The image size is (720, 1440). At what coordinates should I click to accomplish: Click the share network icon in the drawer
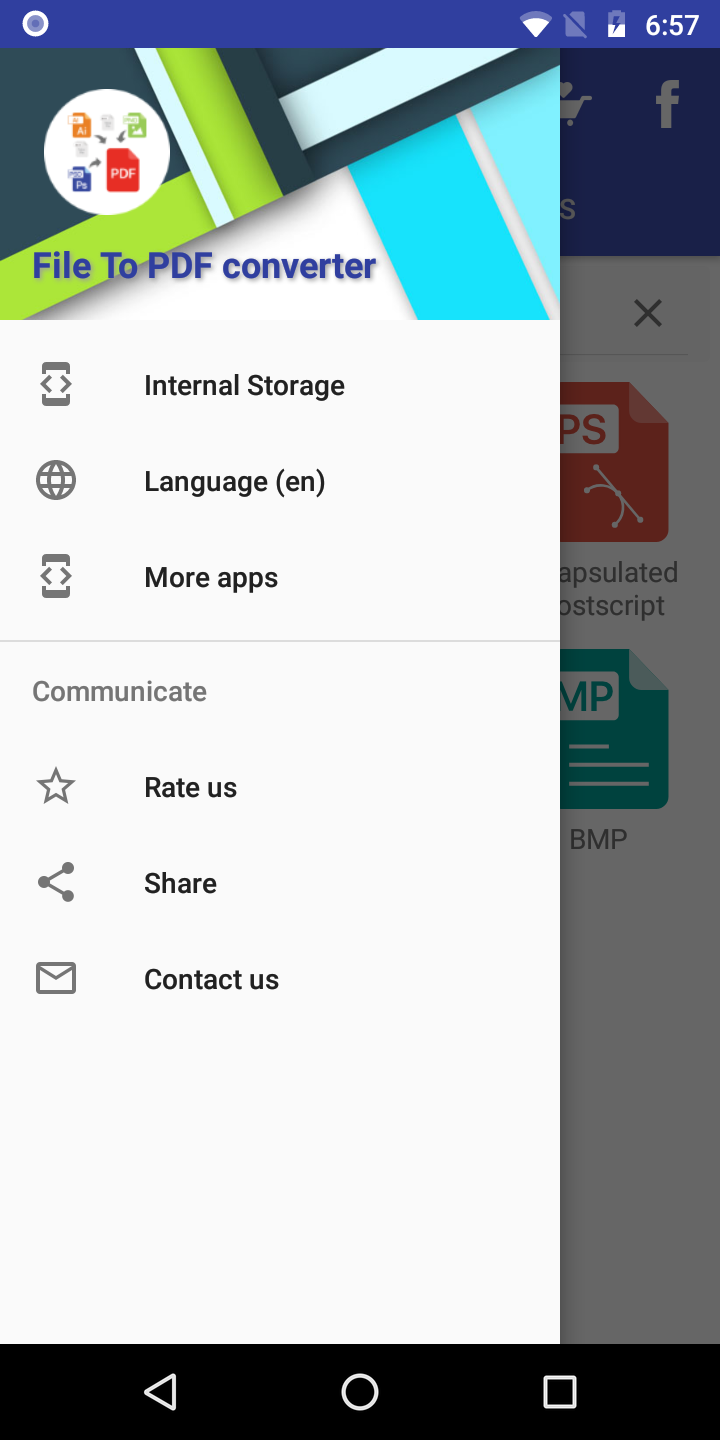55,882
